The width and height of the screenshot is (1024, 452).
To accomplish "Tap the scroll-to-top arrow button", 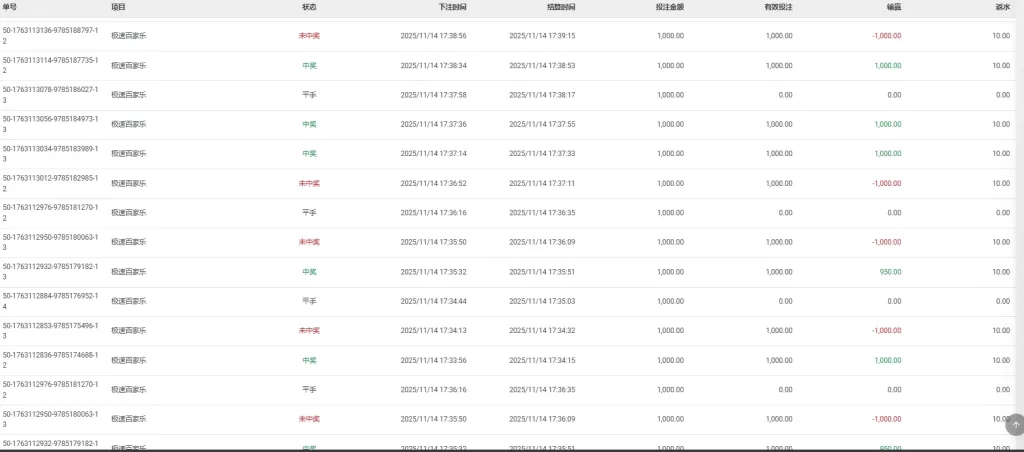I will click(x=1014, y=425).
